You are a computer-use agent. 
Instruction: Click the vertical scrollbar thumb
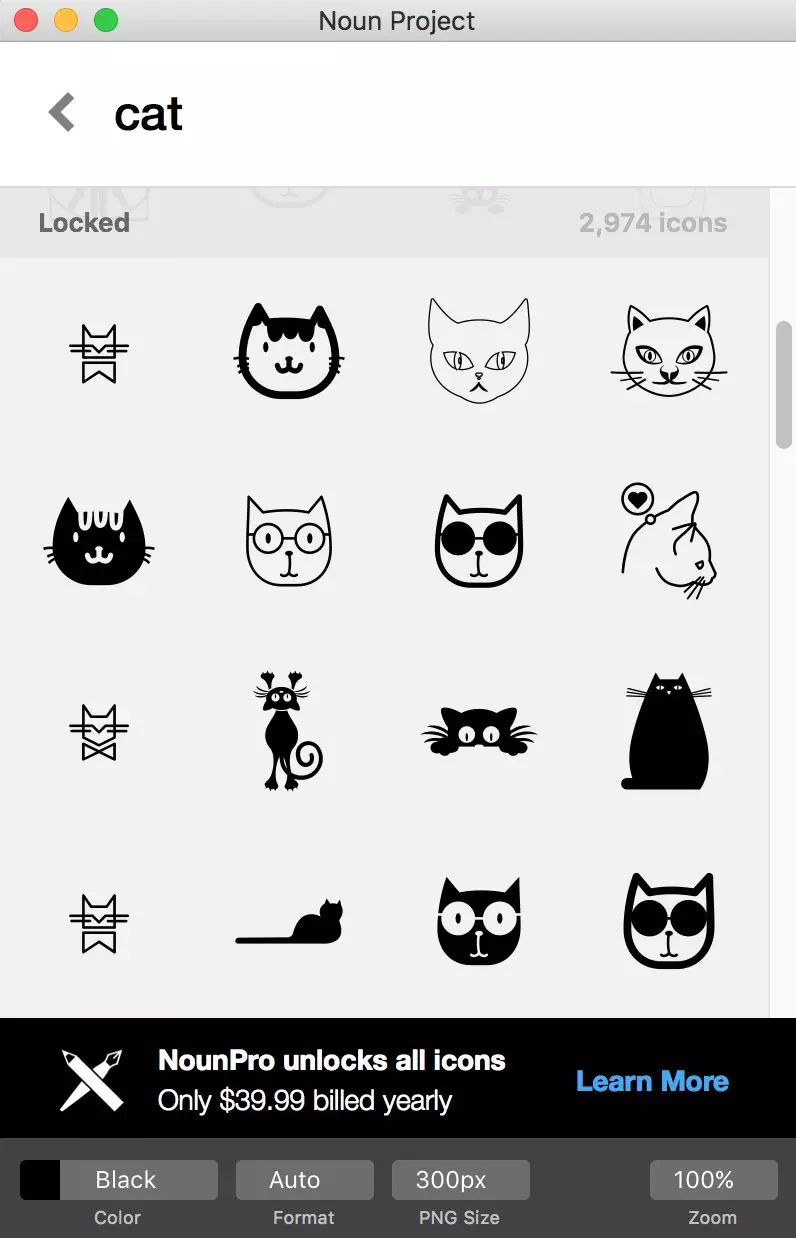tap(783, 385)
